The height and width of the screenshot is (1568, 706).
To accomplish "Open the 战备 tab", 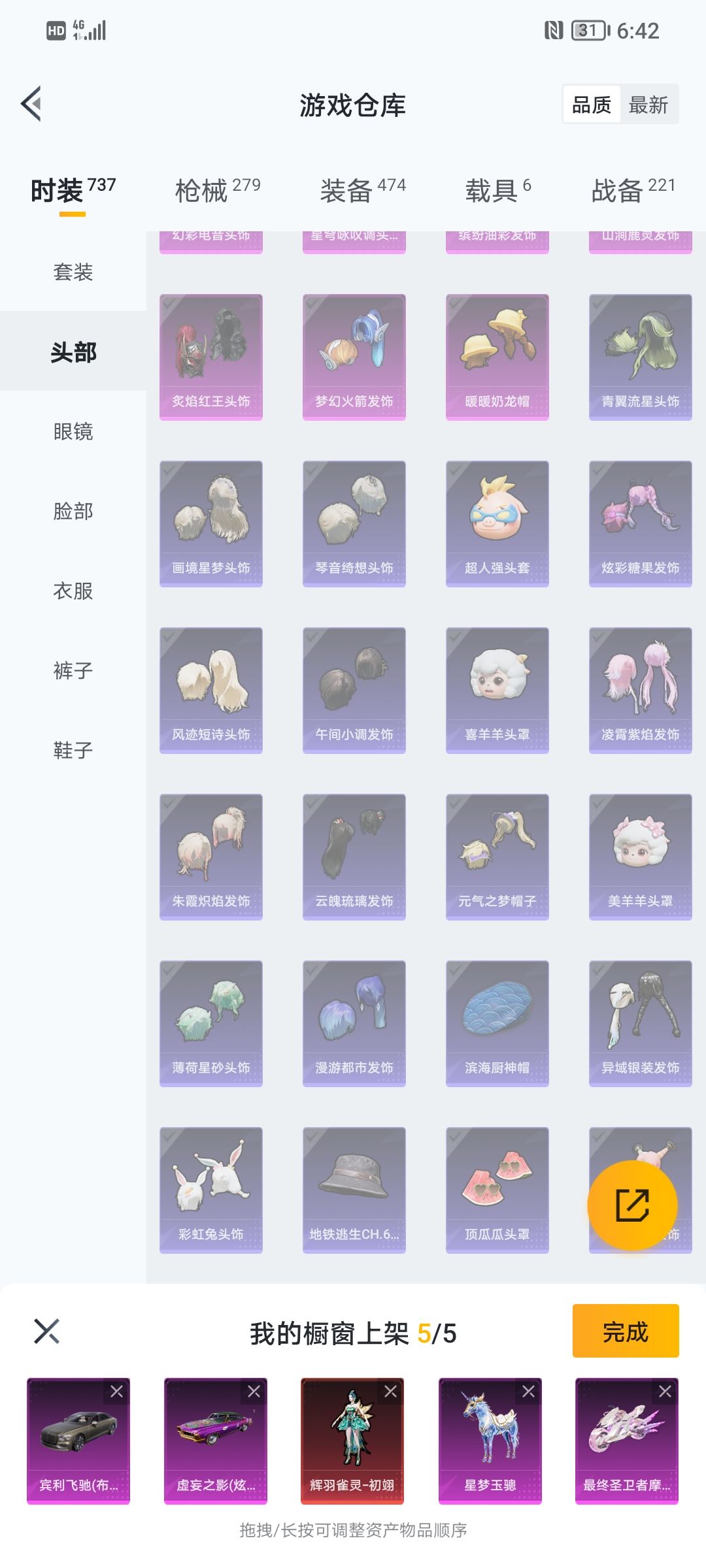I will [632, 190].
